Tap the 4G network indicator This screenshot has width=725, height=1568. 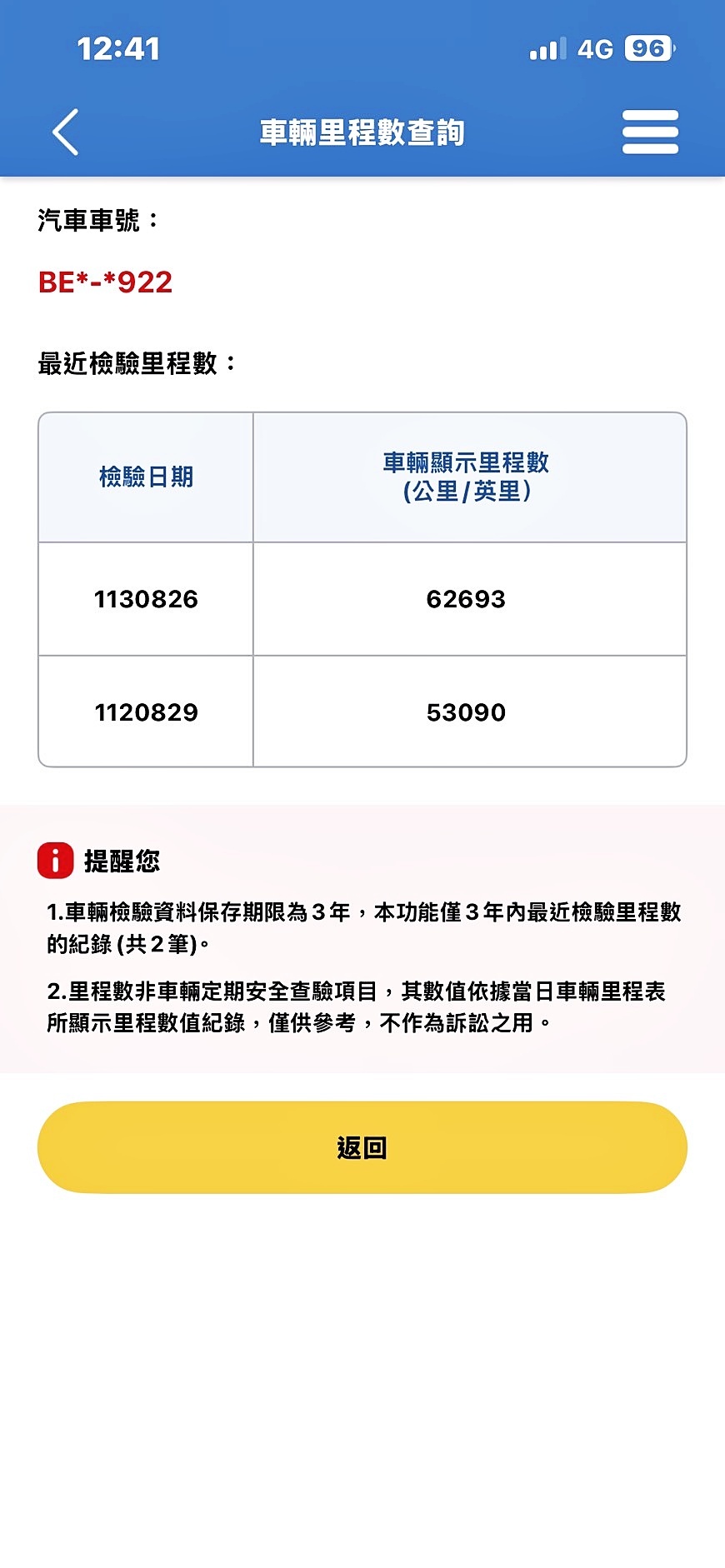click(x=597, y=49)
